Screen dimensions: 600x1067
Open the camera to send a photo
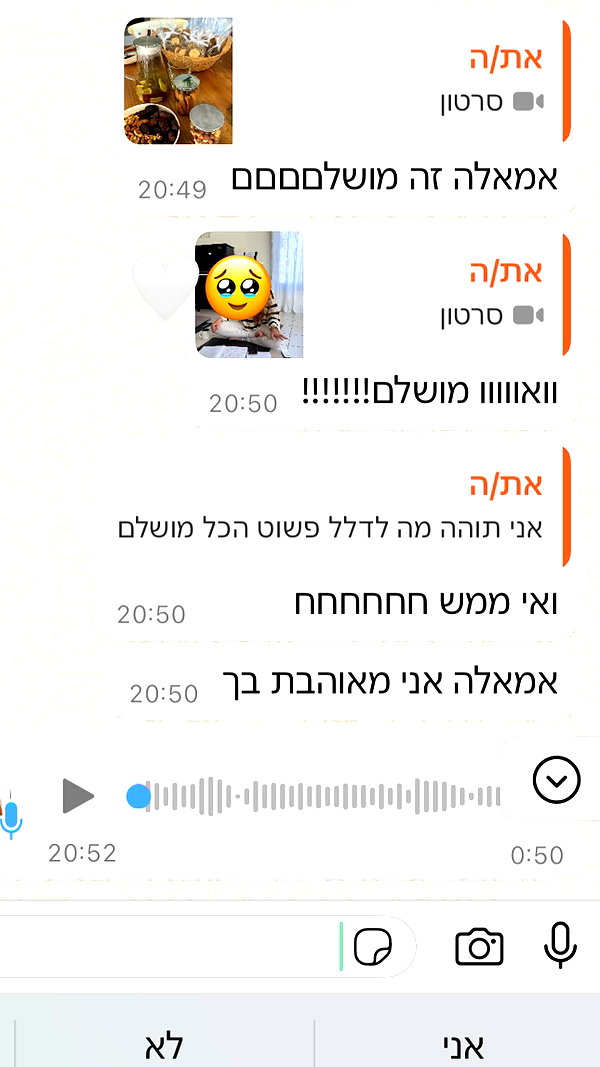point(479,946)
